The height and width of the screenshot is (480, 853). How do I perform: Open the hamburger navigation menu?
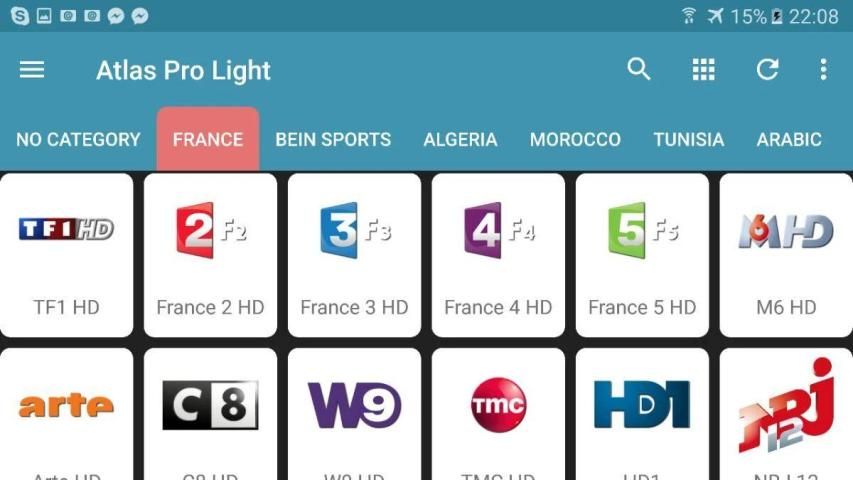point(32,70)
